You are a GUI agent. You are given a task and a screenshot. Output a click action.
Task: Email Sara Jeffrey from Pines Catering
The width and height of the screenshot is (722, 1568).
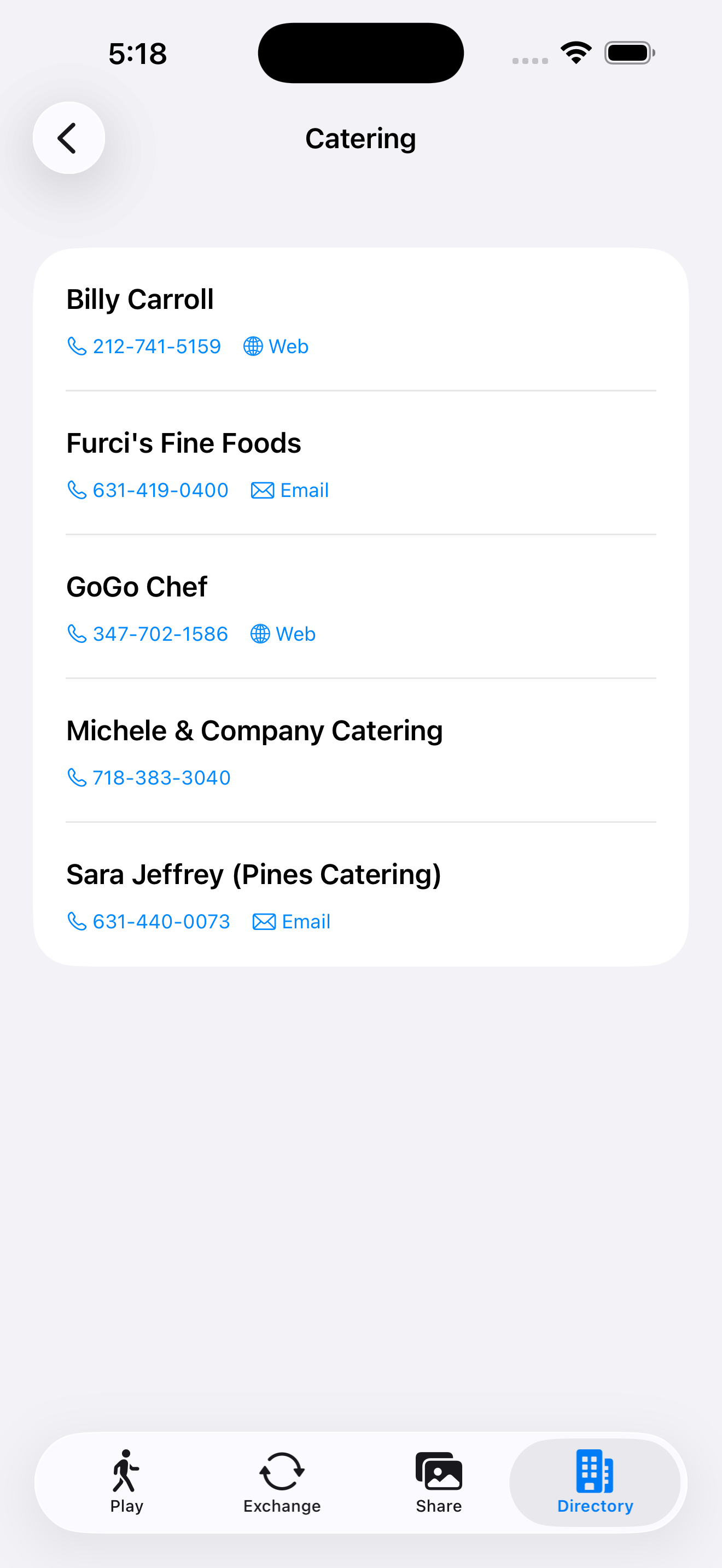click(305, 922)
